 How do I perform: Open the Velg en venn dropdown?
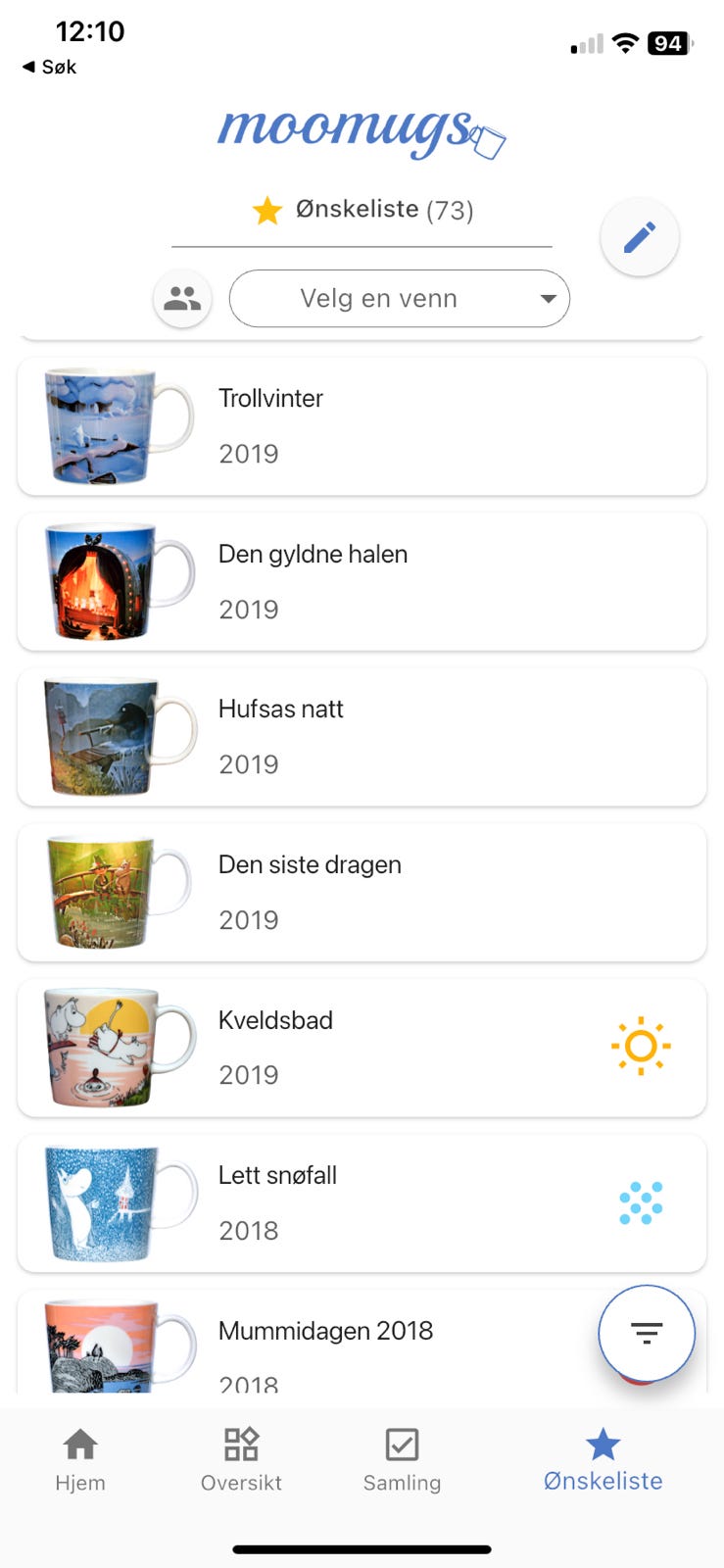(399, 299)
